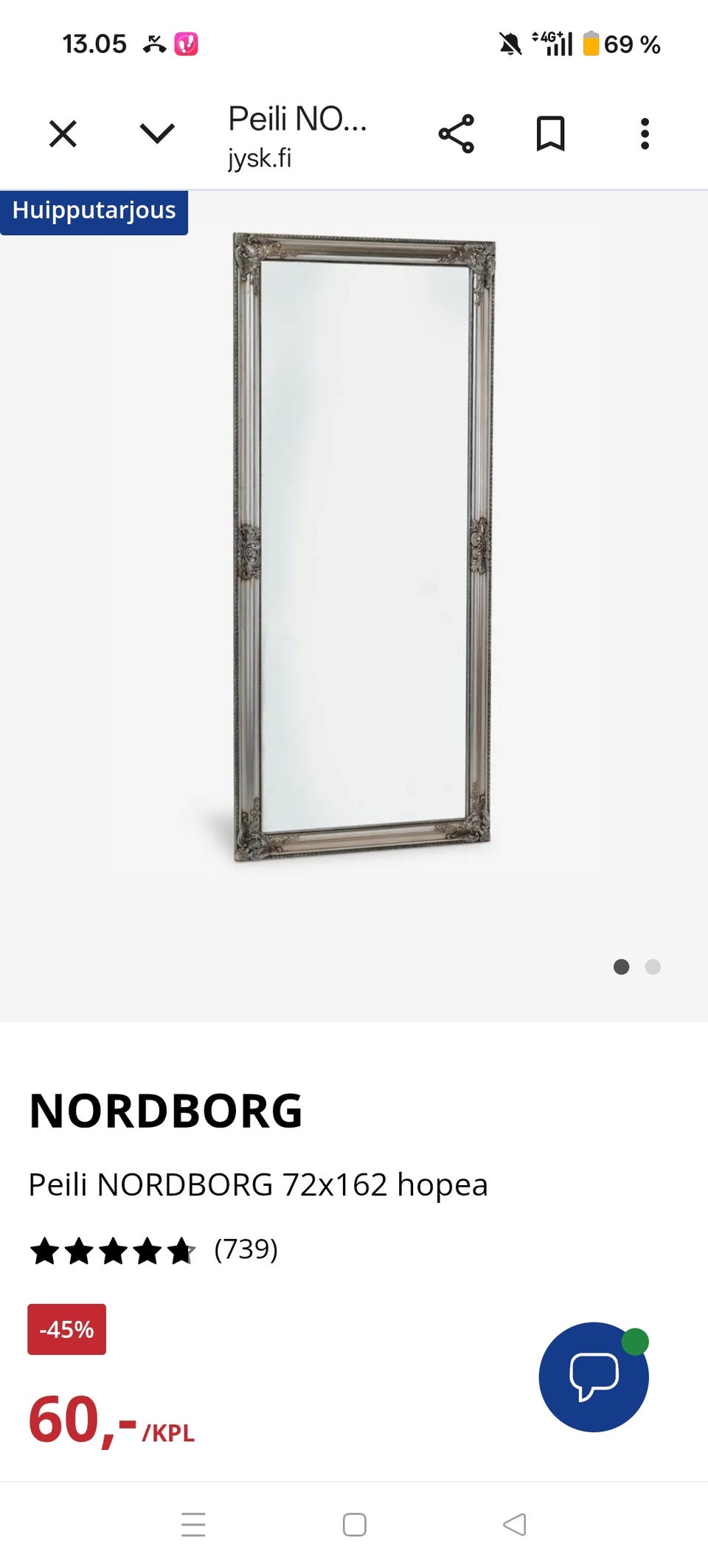Screen dimensions: 708x1568
Task: Open the NORDBORG mirror product image
Action: point(364,547)
